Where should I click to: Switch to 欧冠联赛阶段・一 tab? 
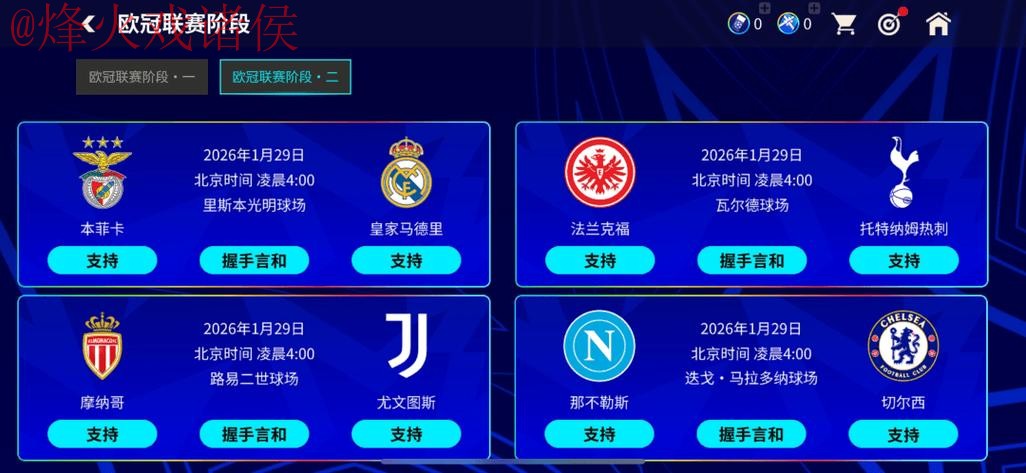(x=142, y=77)
